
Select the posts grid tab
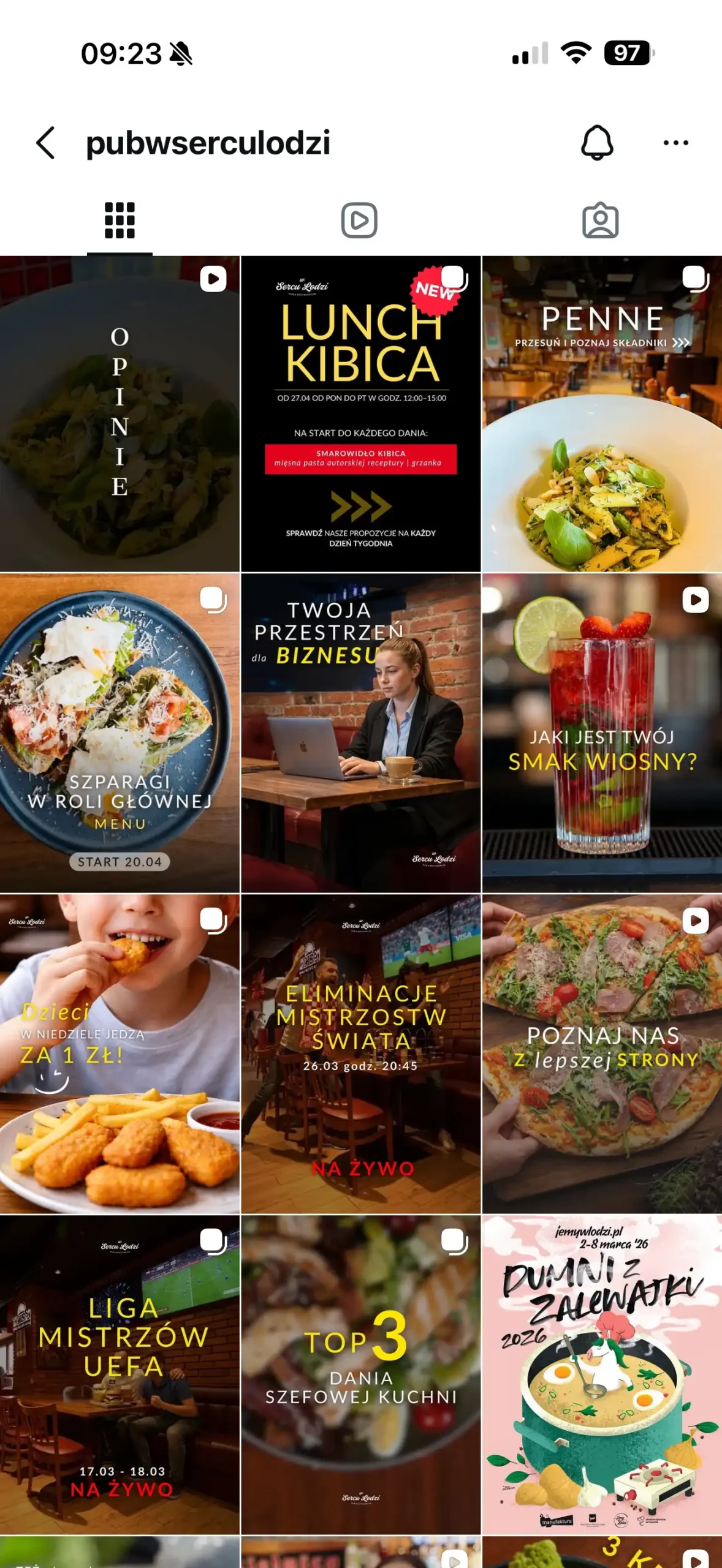tap(120, 221)
